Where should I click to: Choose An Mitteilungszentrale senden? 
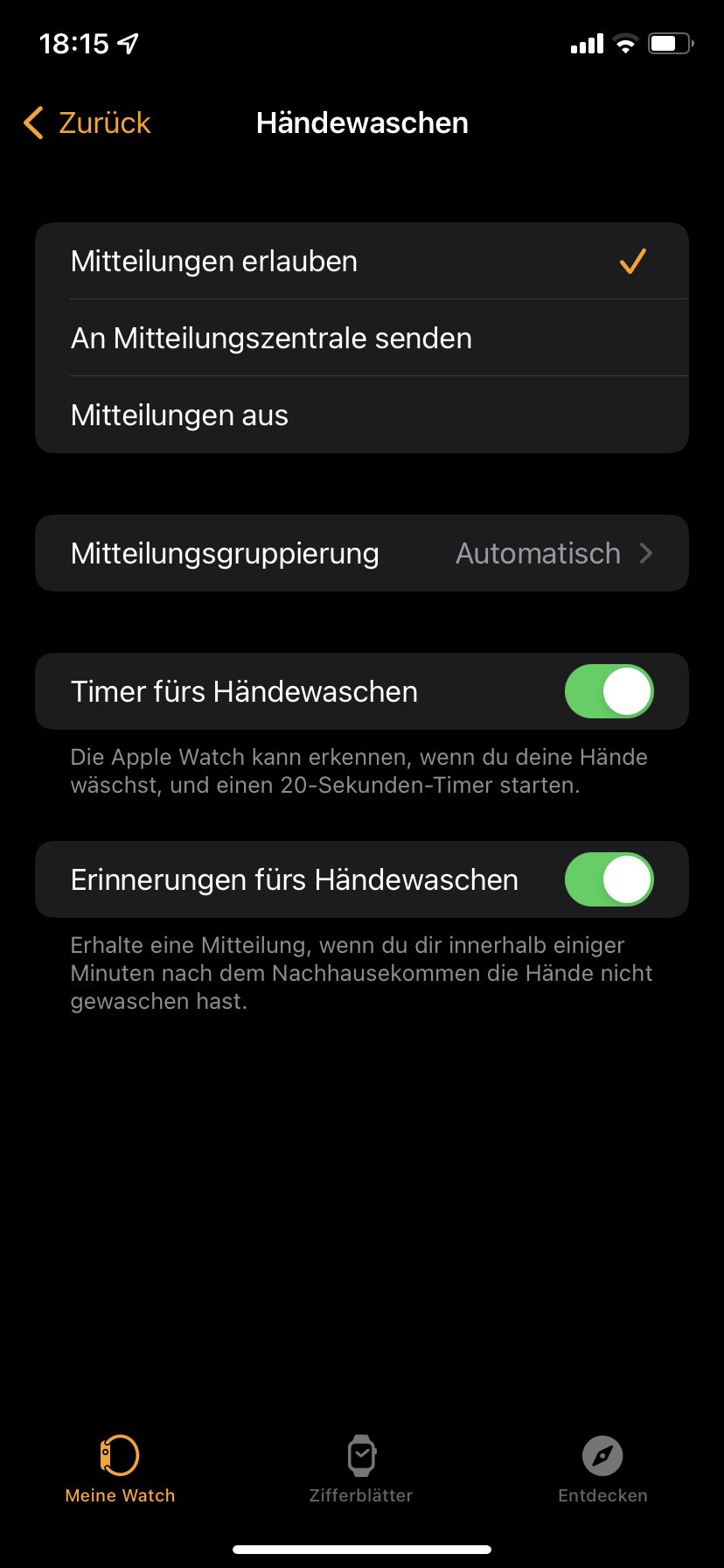(x=362, y=338)
